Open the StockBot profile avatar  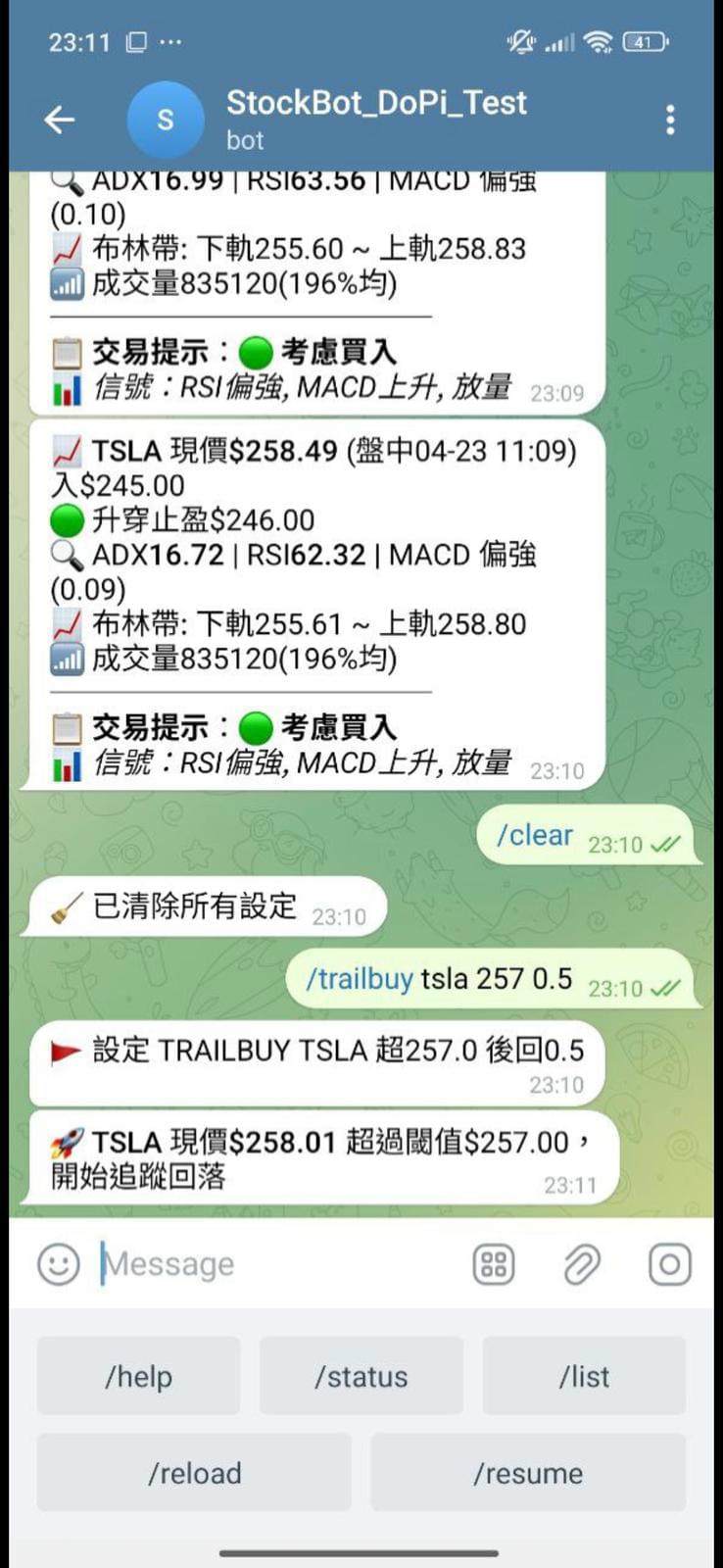(x=166, y=119)
